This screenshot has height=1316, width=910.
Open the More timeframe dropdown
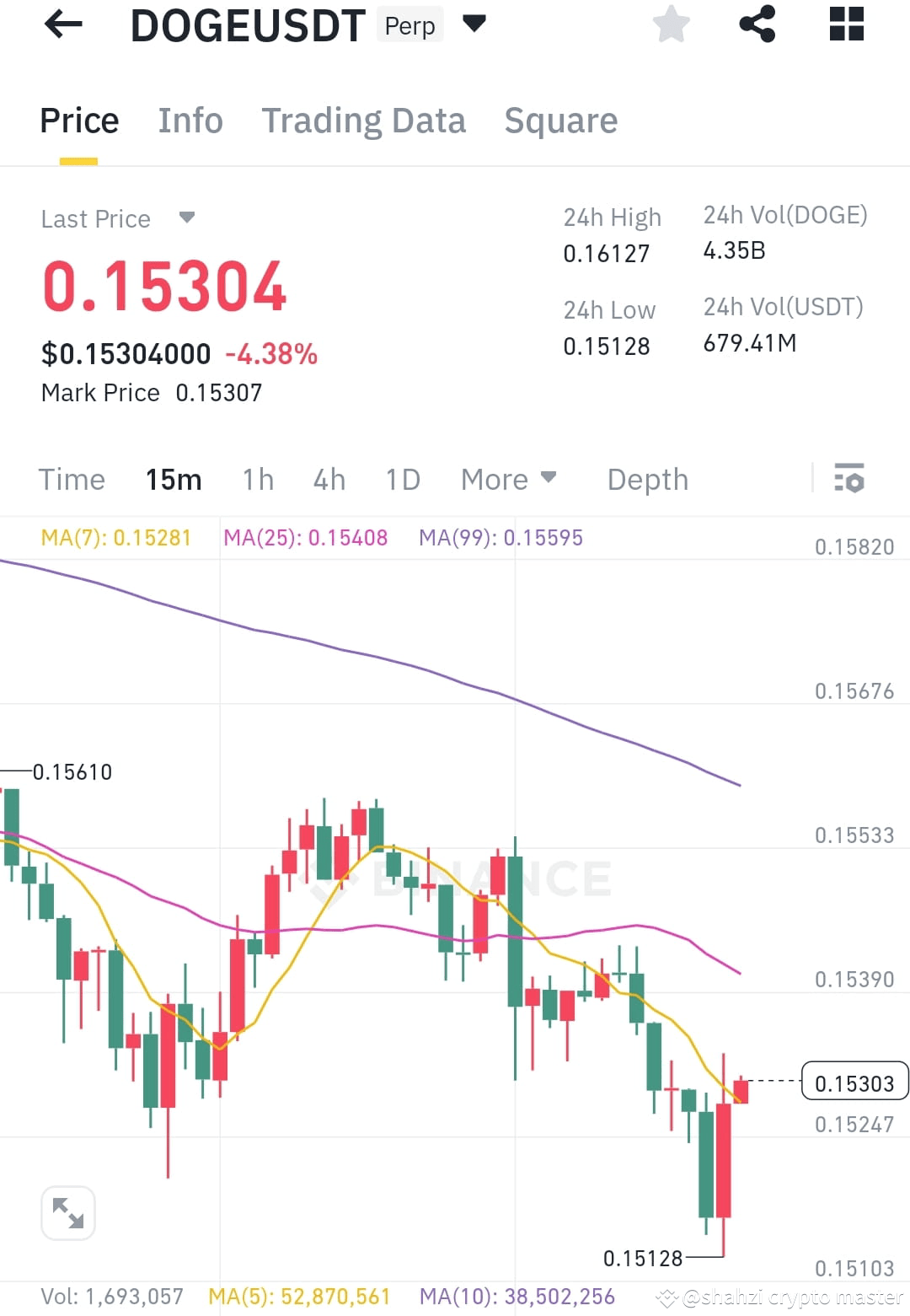click(508, 479)
